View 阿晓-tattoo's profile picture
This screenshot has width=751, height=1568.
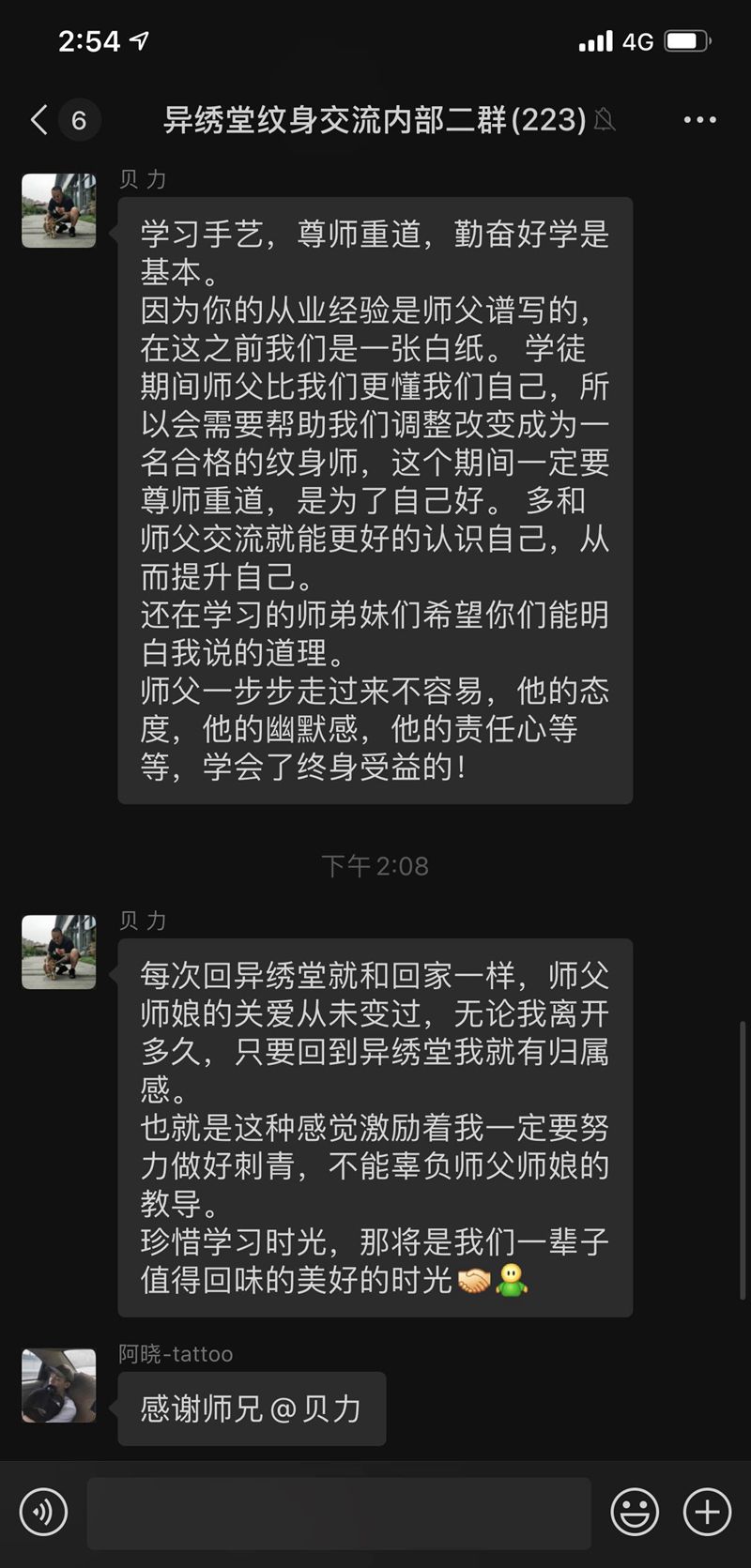coord(59,1386)
